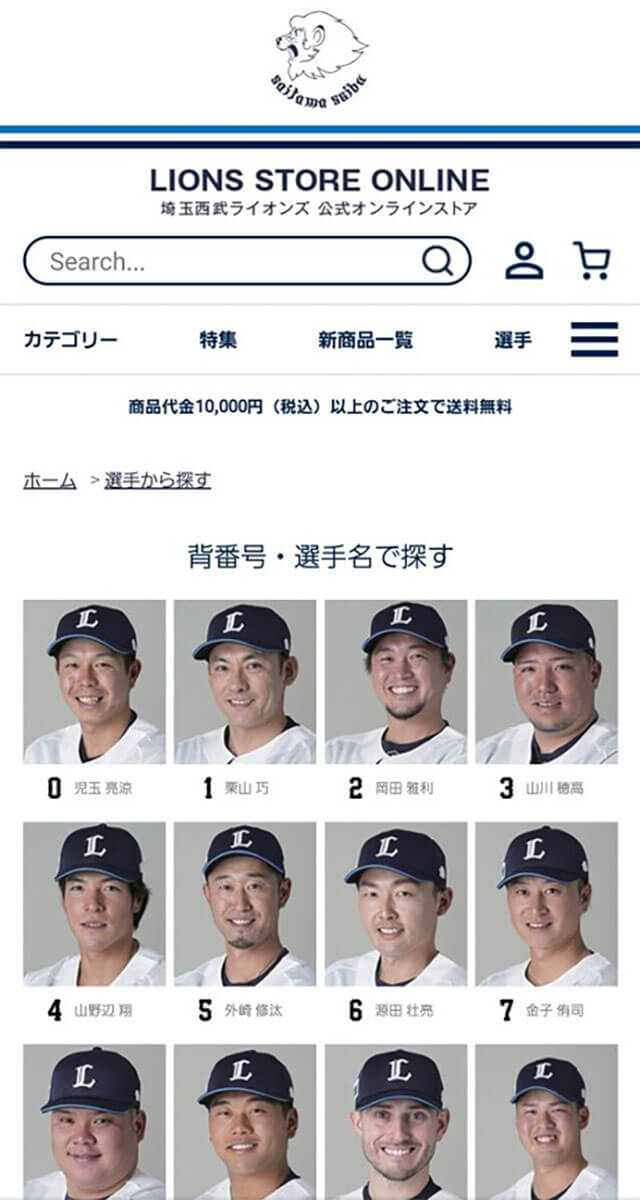Image resolution: width=640 pixels, height=1200 pixels.
Task: Tap 選手から探す breadcrumb link
Action: point(158,481)
